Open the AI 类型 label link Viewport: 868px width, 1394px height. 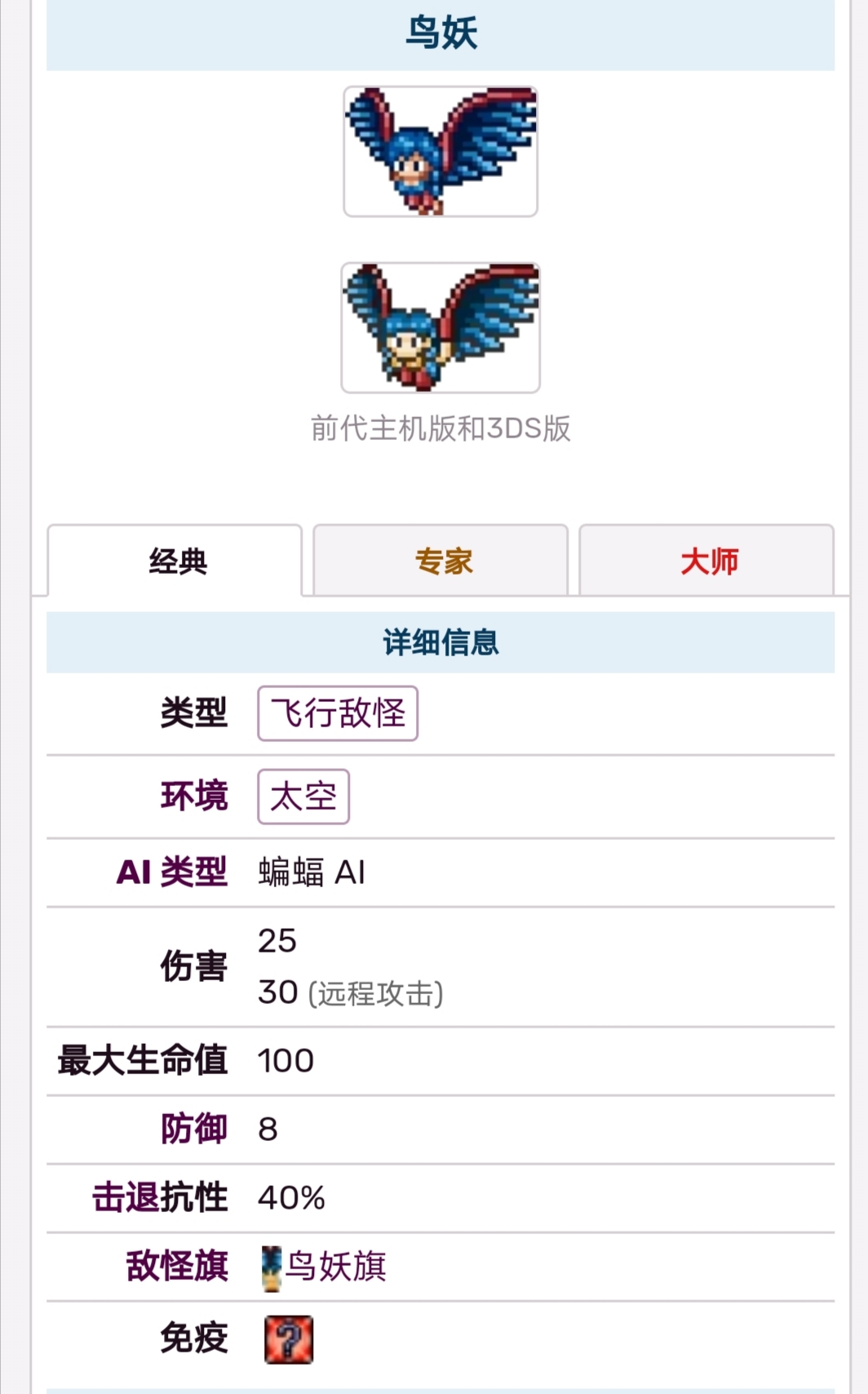(172, 872)
